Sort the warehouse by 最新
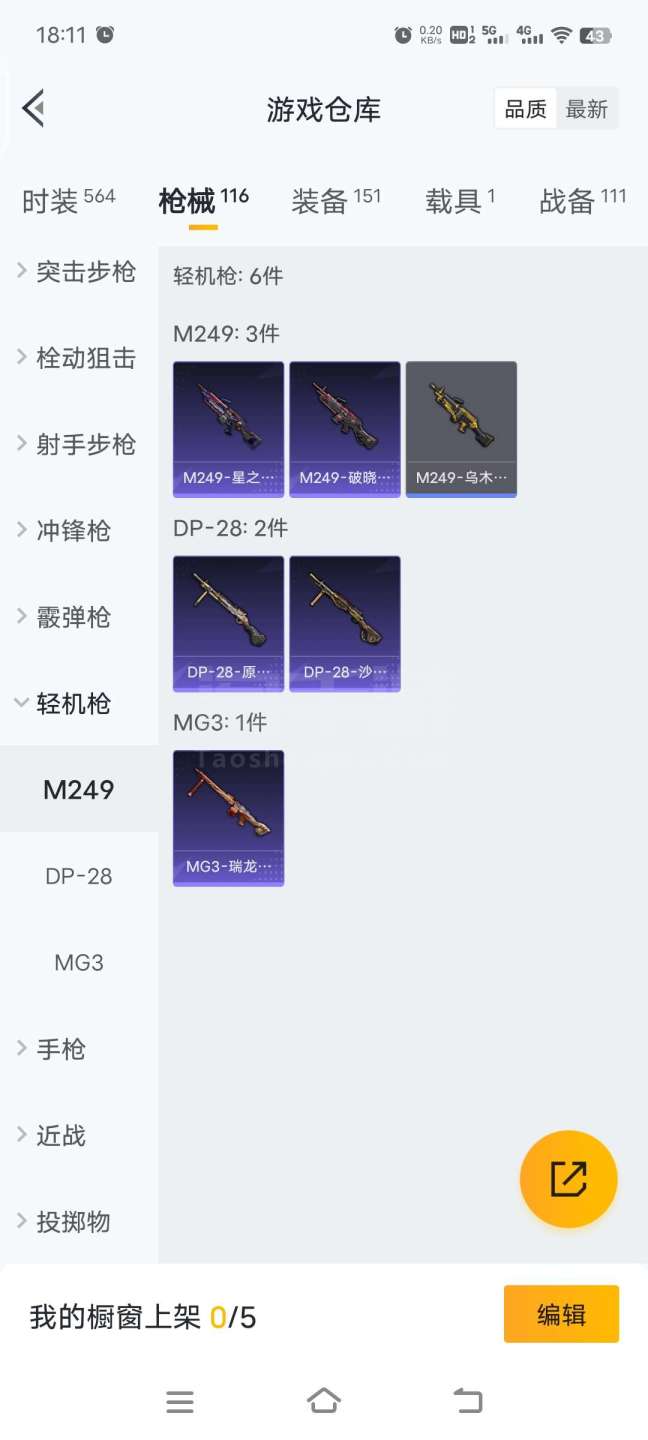 (x=587, y=109)
